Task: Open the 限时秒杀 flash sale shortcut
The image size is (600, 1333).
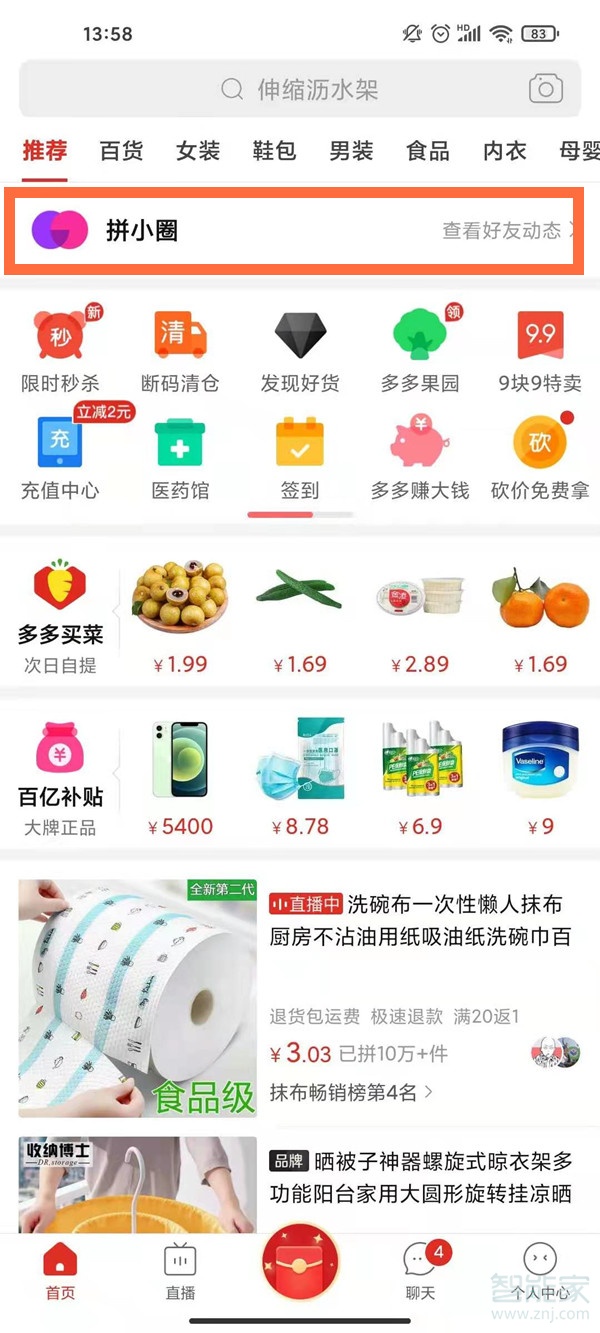Action: pos(60,350)
